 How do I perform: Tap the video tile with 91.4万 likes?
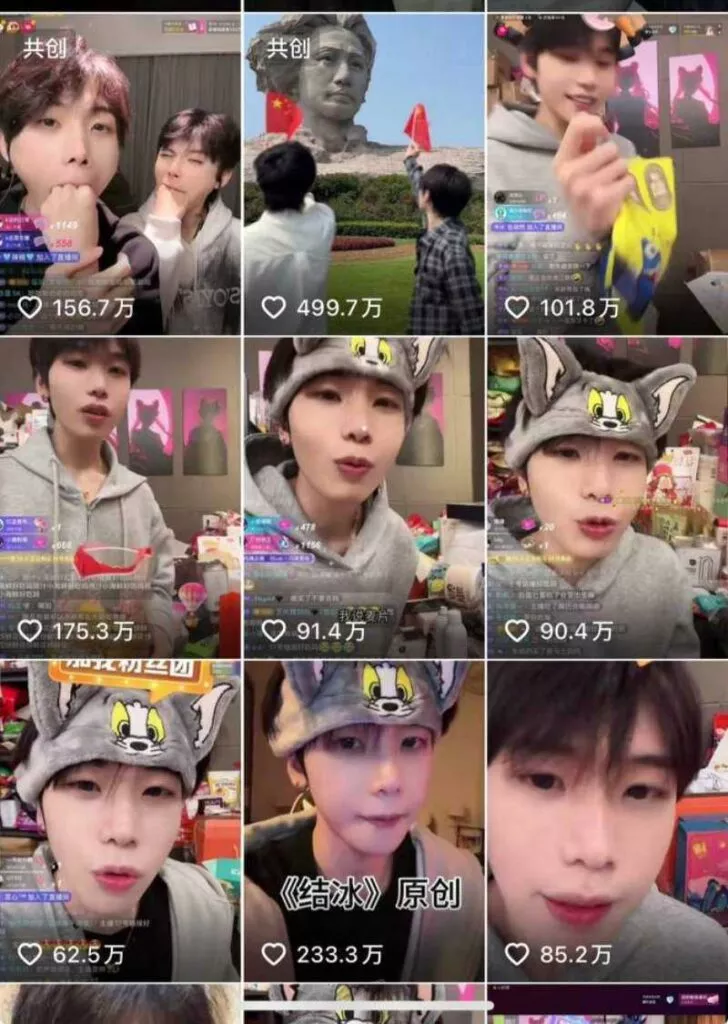point(364,497)
